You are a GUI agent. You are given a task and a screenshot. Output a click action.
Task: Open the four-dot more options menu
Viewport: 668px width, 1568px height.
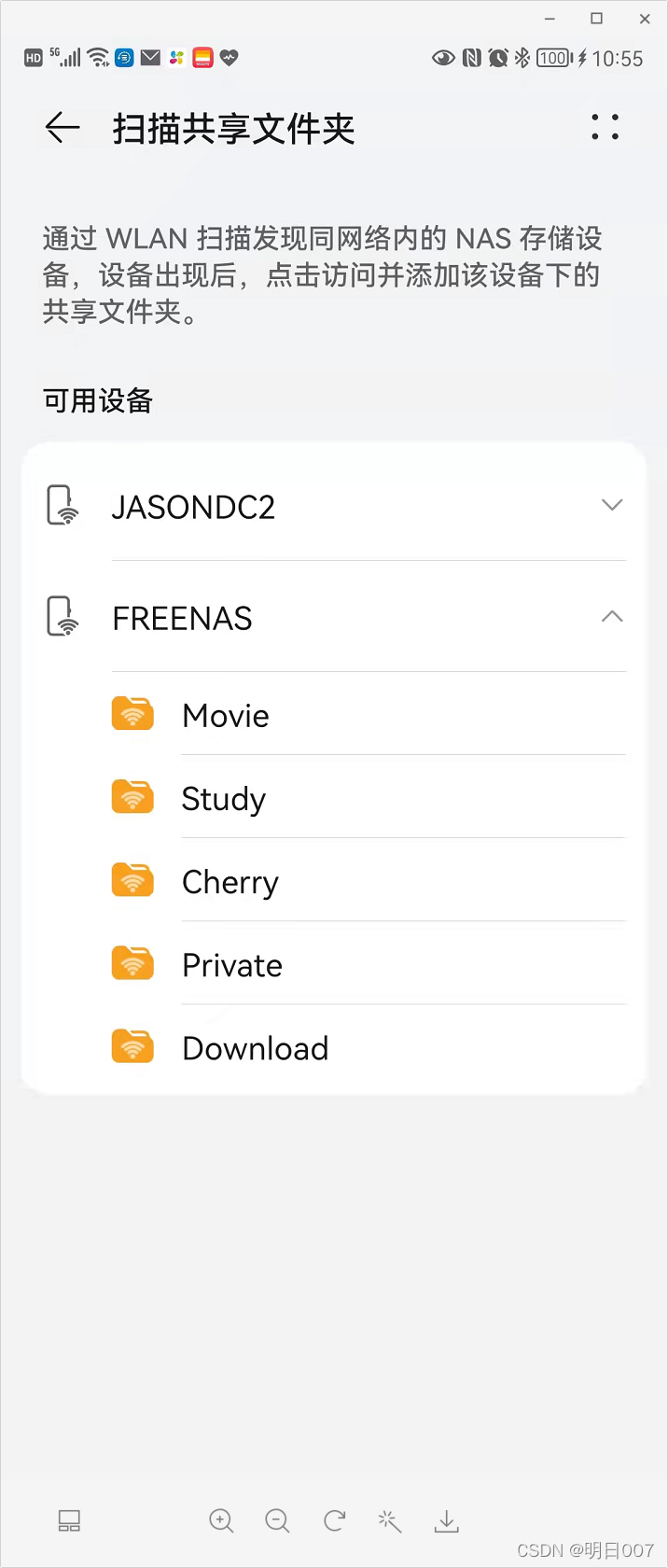click(605, 128)
